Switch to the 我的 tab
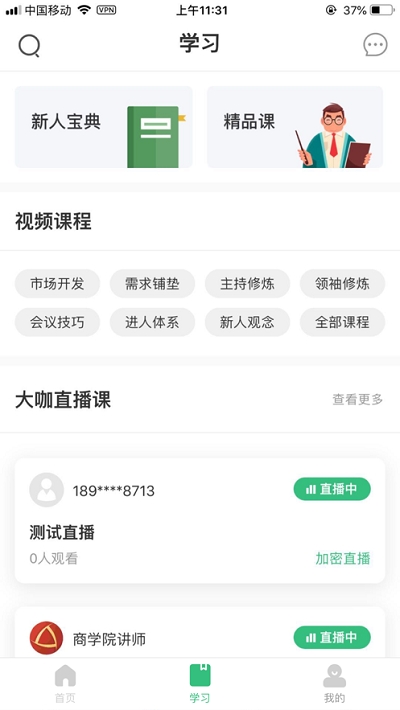This screenshot has width=400, height=710. point(334,684)
